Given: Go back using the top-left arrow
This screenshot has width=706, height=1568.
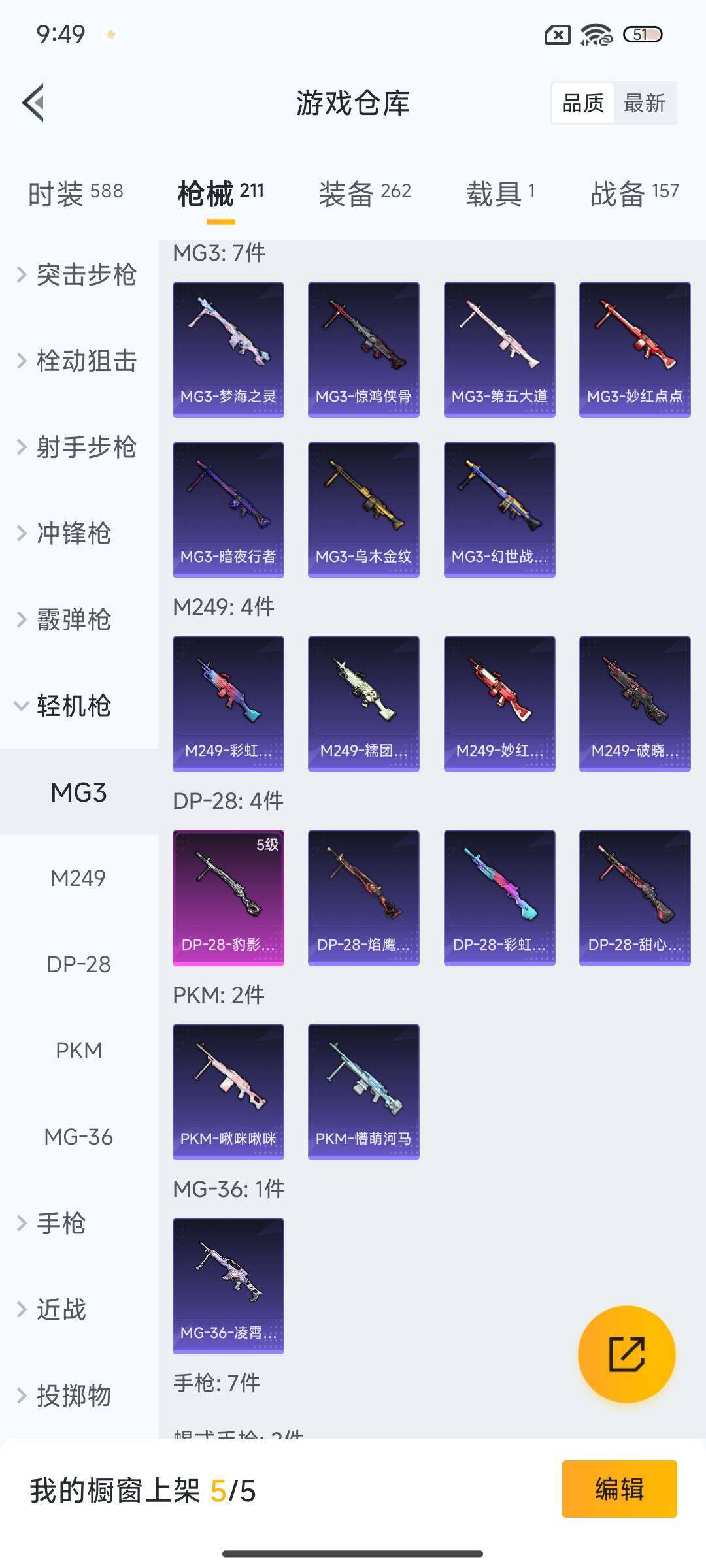Looking at the screenshot, I should 34,103.
